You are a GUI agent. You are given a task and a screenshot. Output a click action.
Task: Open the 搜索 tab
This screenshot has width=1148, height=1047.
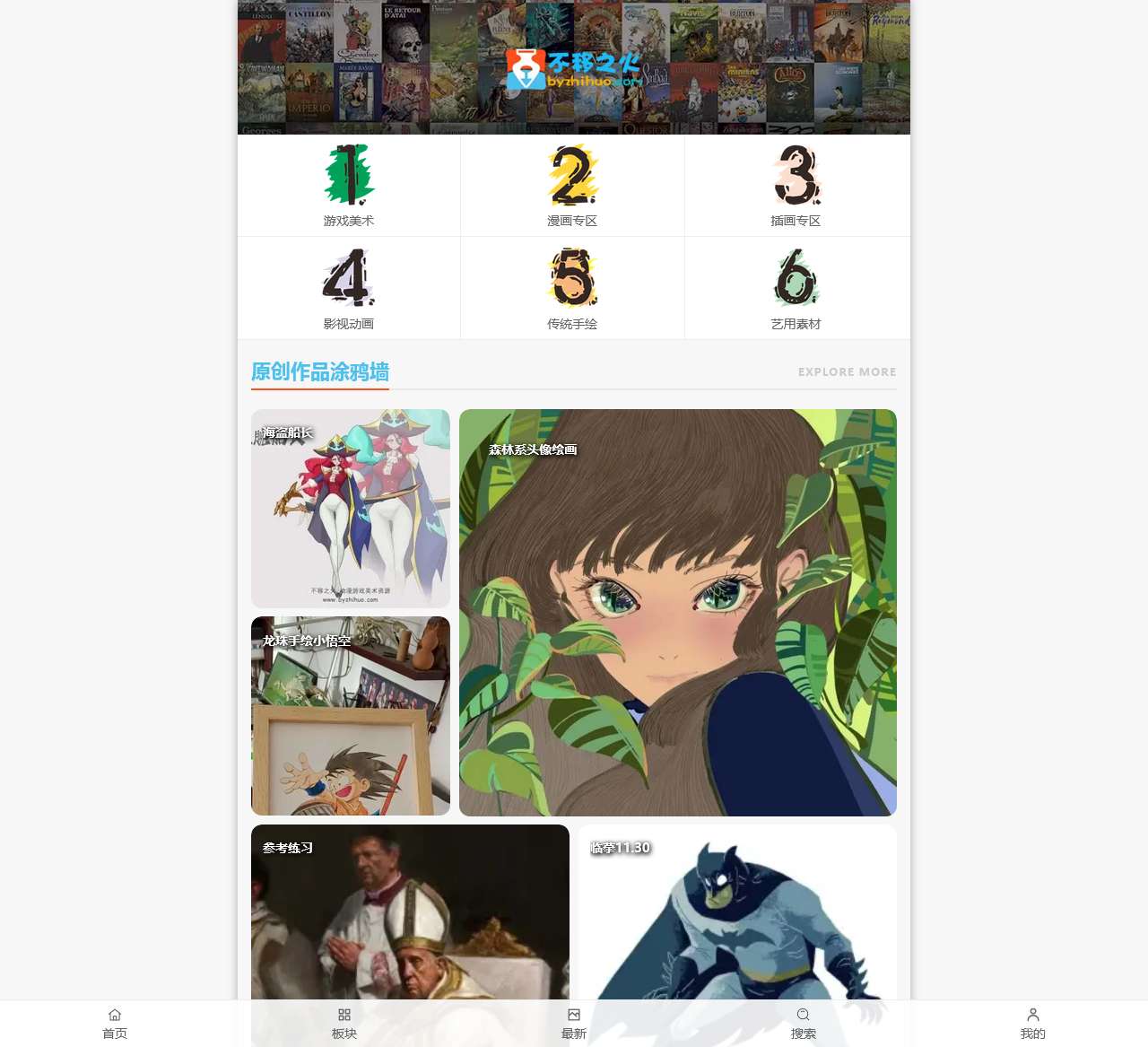[x=804, y=1024]
